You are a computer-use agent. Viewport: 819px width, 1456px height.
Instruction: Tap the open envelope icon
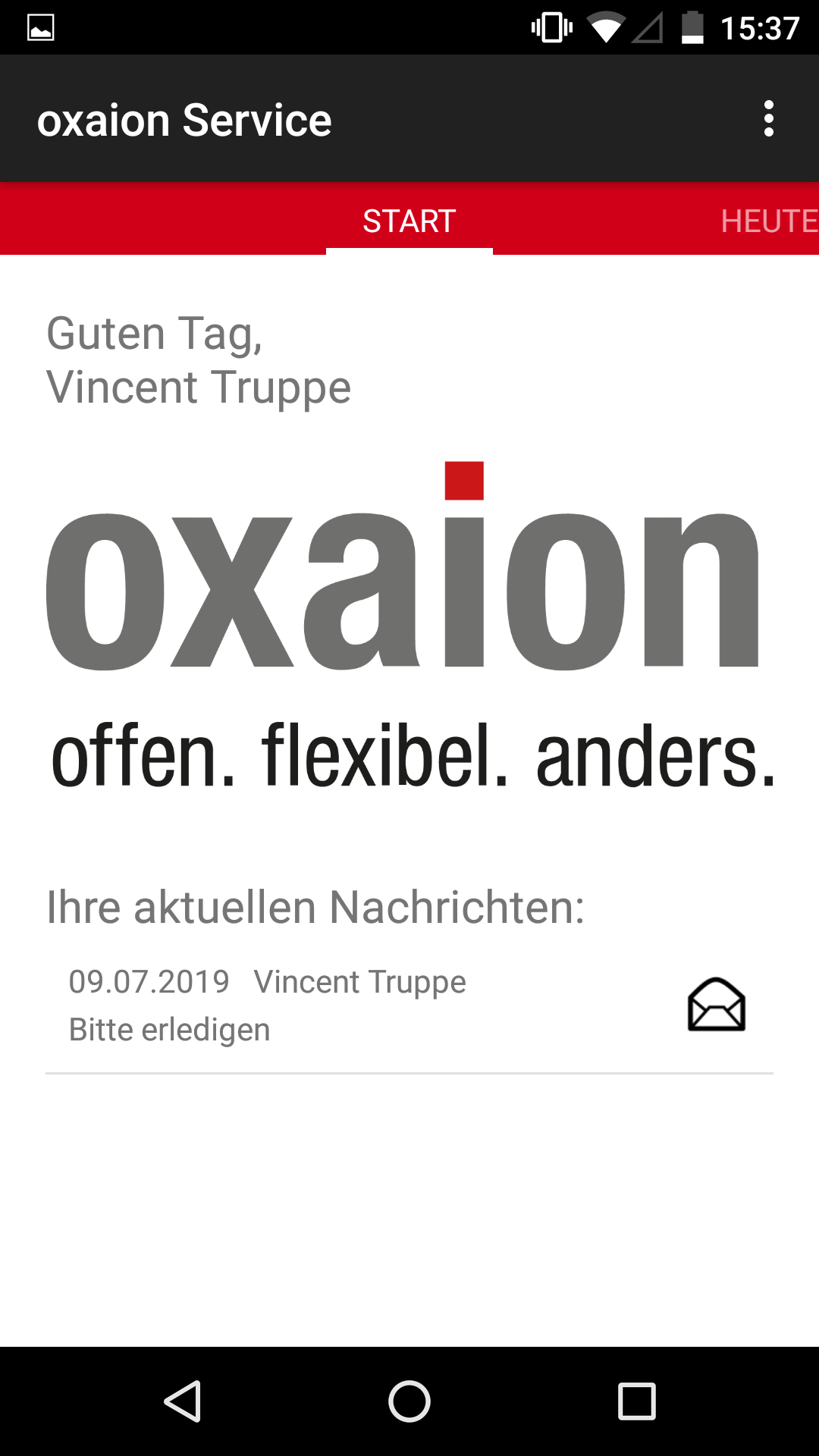coord(716,1005)
